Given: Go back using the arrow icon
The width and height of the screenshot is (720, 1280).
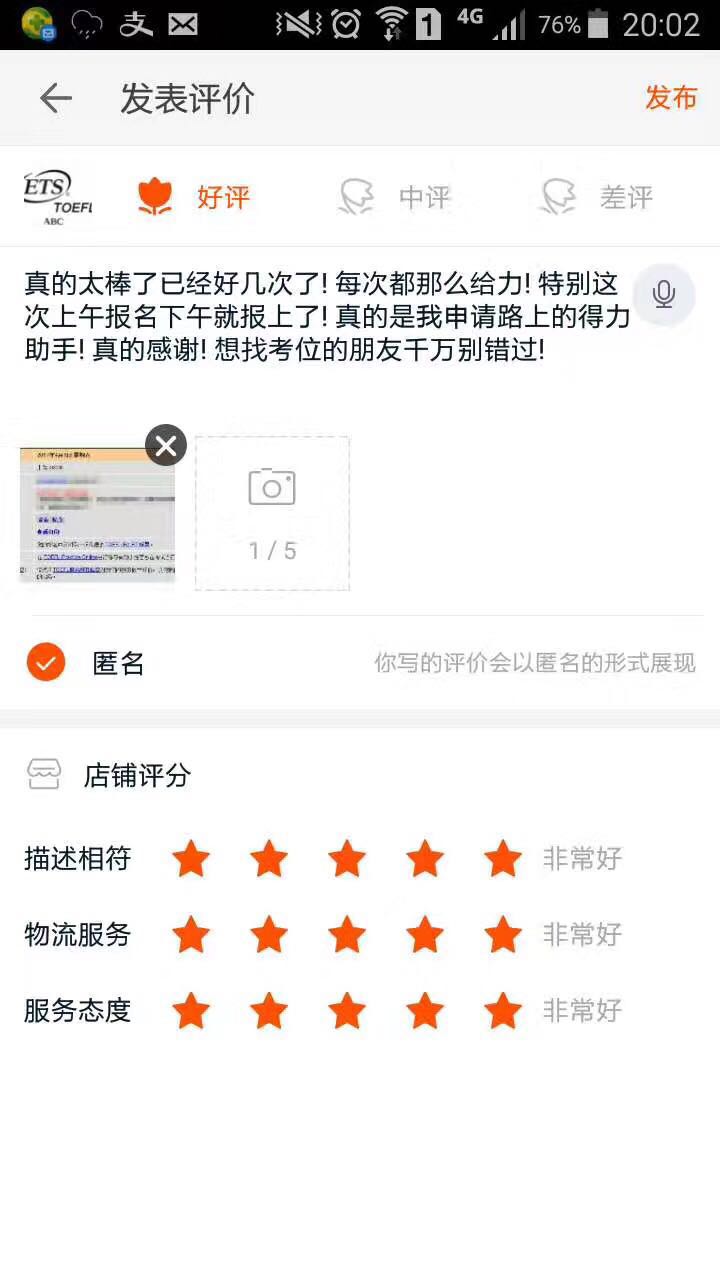Looking at the screenshot, I should (x=56, y=98).
